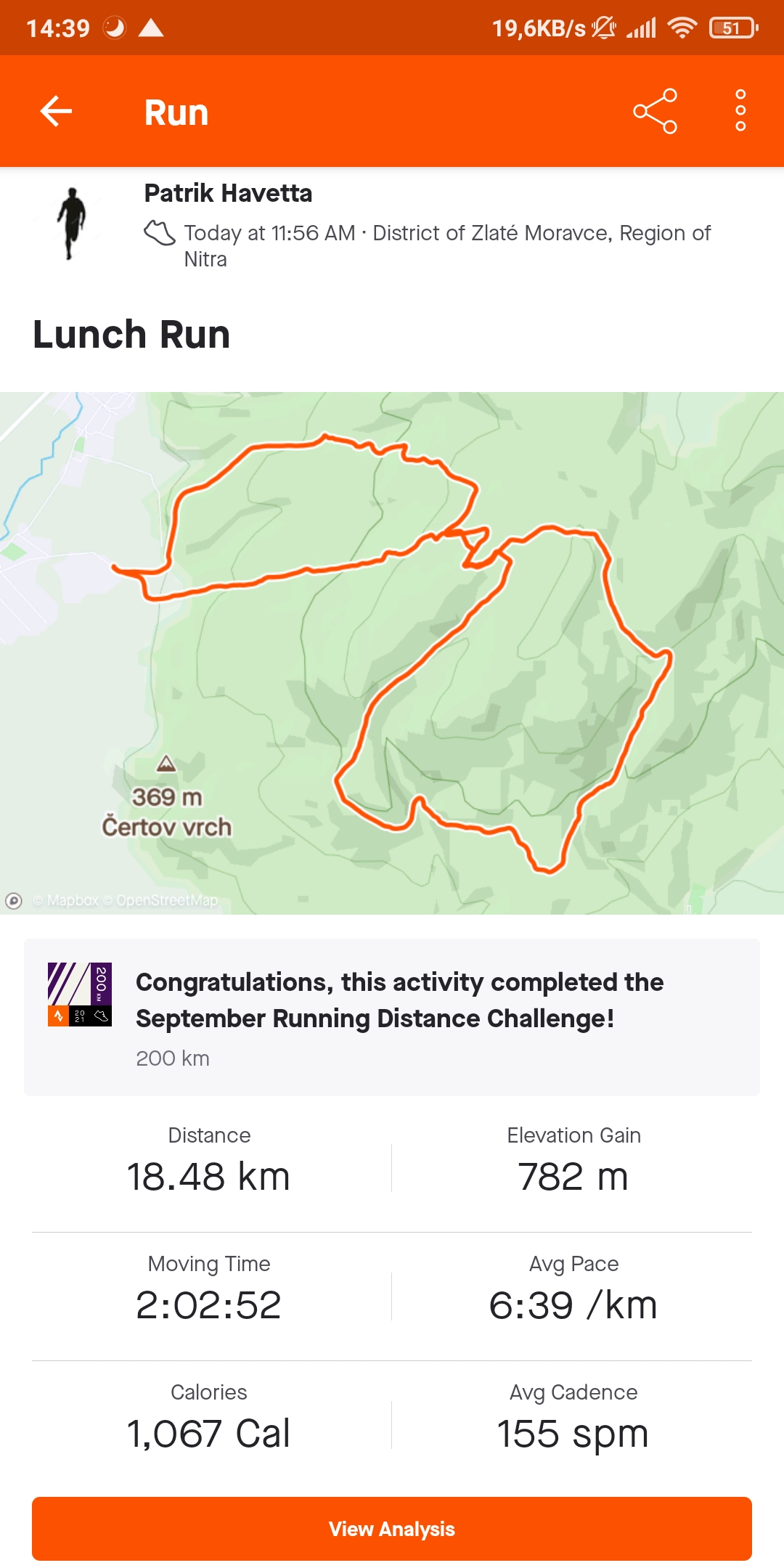The height and width of the screenshot is (1568, 784).
Task: Open the three-dot overflow menu
Action: coord(740,111)
